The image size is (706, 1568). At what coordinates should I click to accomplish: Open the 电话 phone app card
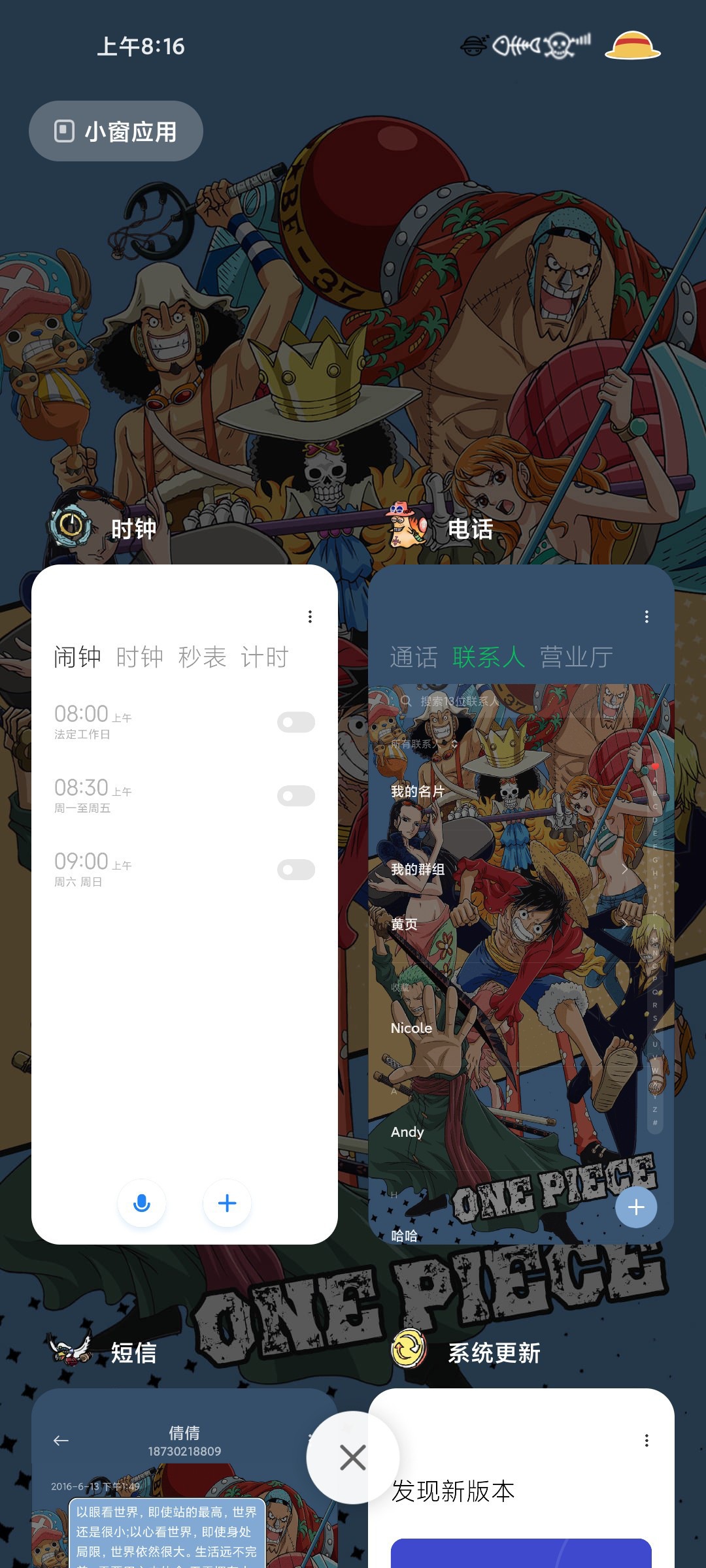click(521, 904)
